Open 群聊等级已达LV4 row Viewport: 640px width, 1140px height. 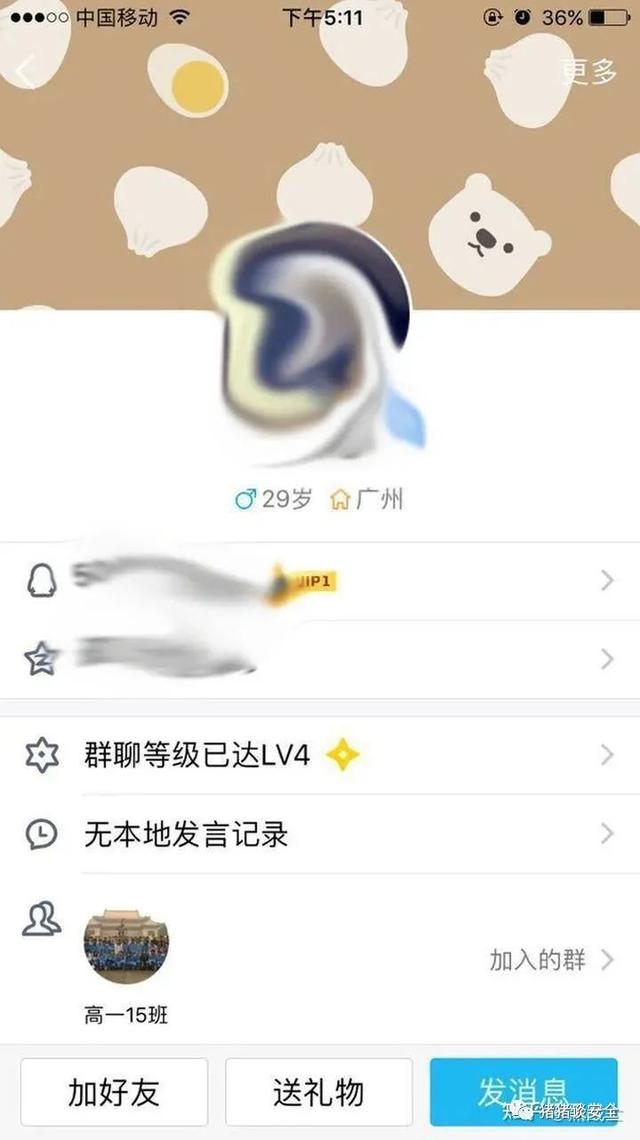click(320, 755)
